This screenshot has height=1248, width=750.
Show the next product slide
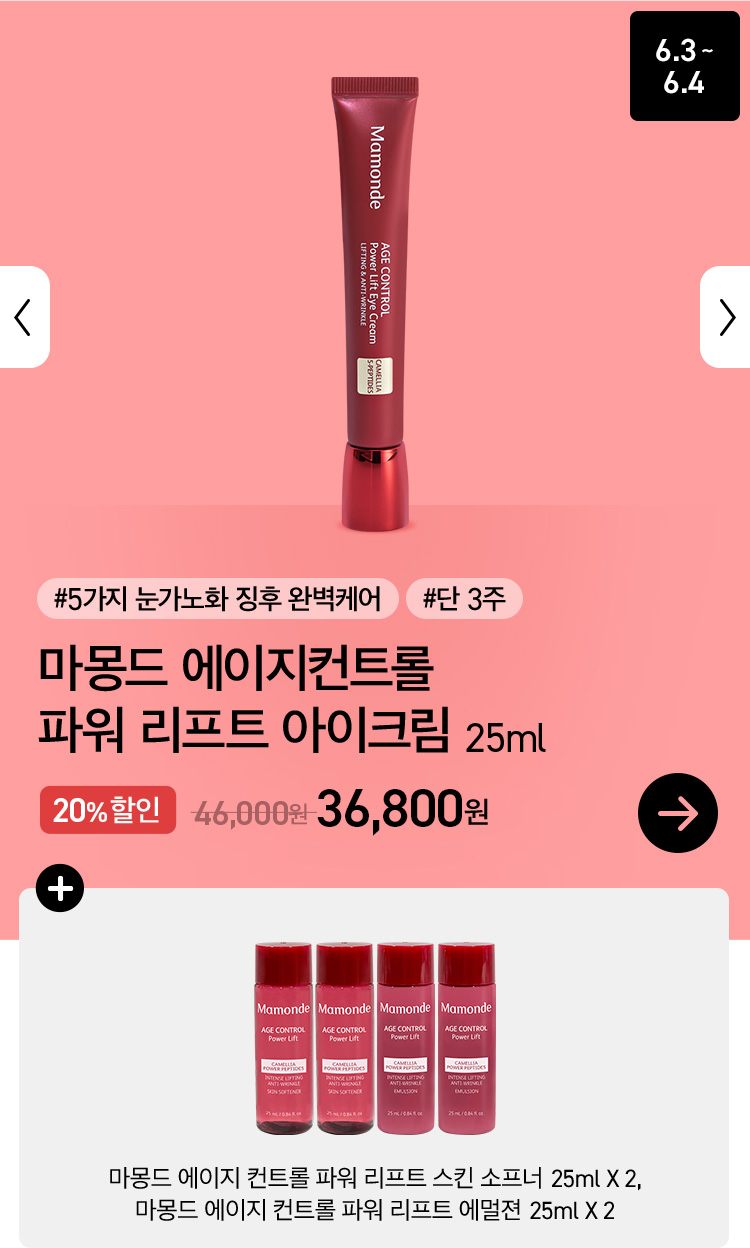pos(726,317)
